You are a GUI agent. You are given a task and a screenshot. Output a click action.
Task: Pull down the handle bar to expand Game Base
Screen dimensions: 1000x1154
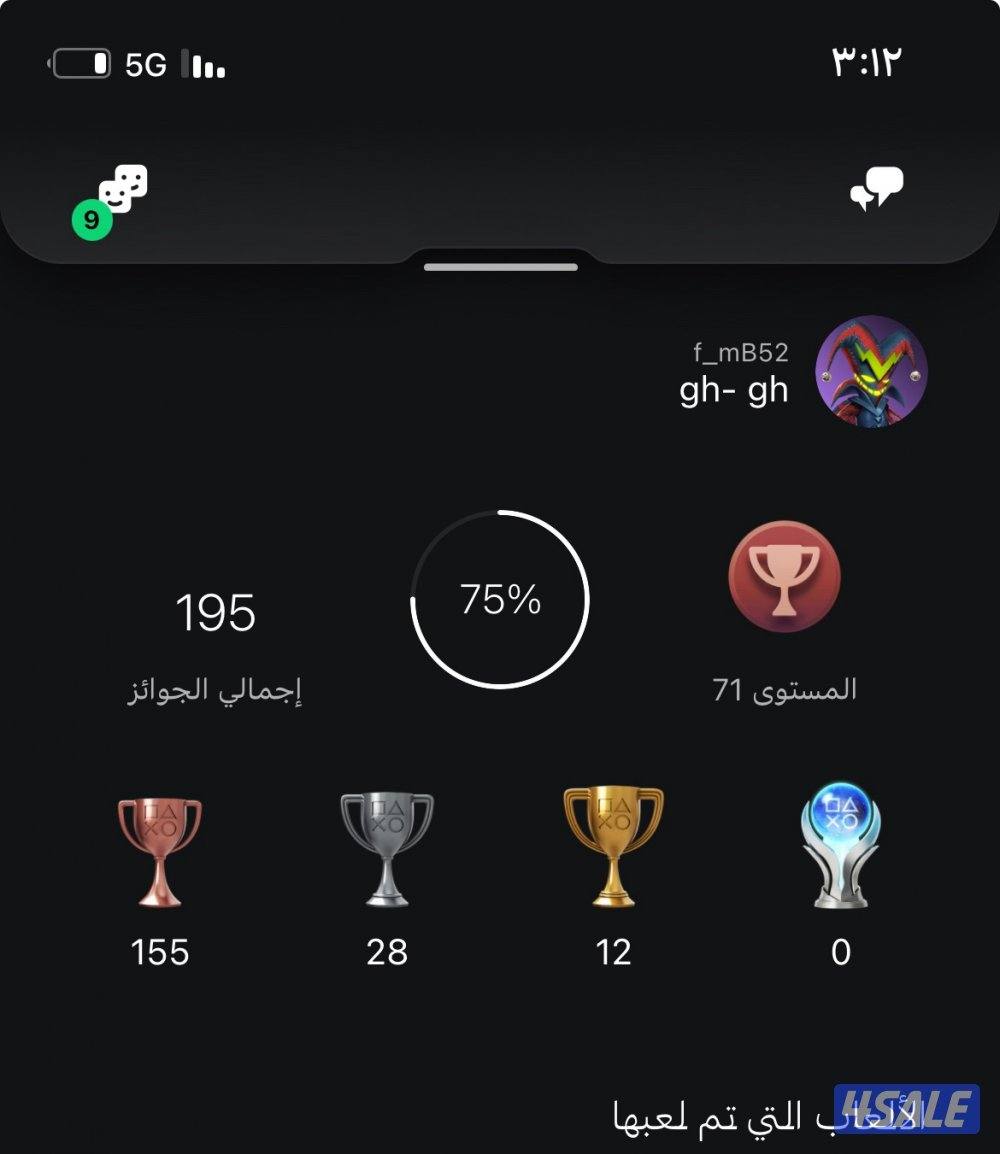point(500,267)
